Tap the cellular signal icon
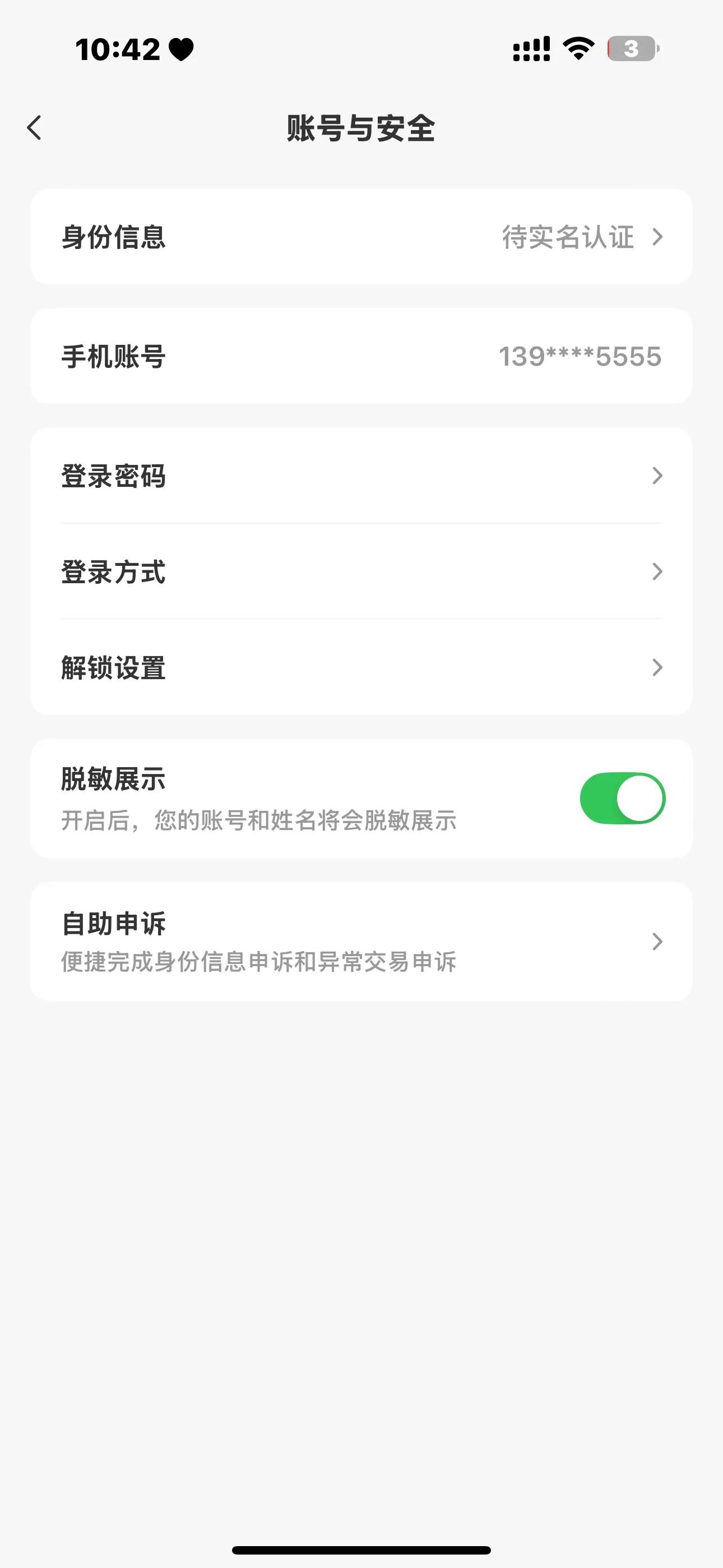Image resolution: width=723 pixels, height=1568 pixels. coord(531,49)
